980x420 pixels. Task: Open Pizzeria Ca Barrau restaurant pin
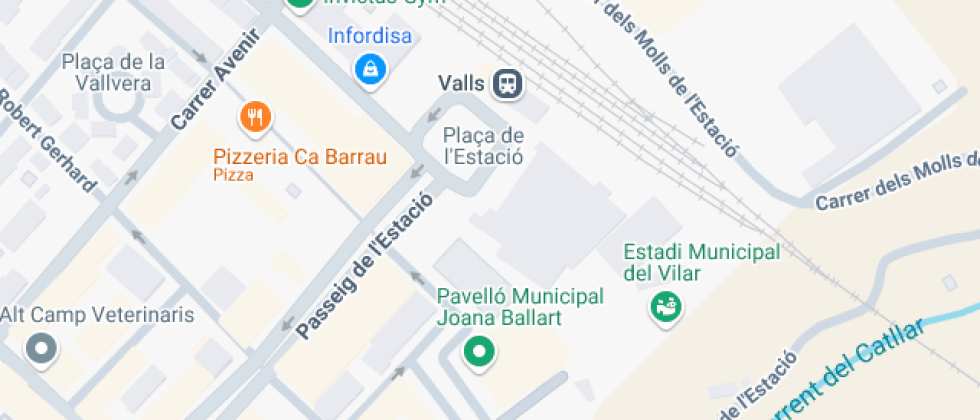[256, 118]
